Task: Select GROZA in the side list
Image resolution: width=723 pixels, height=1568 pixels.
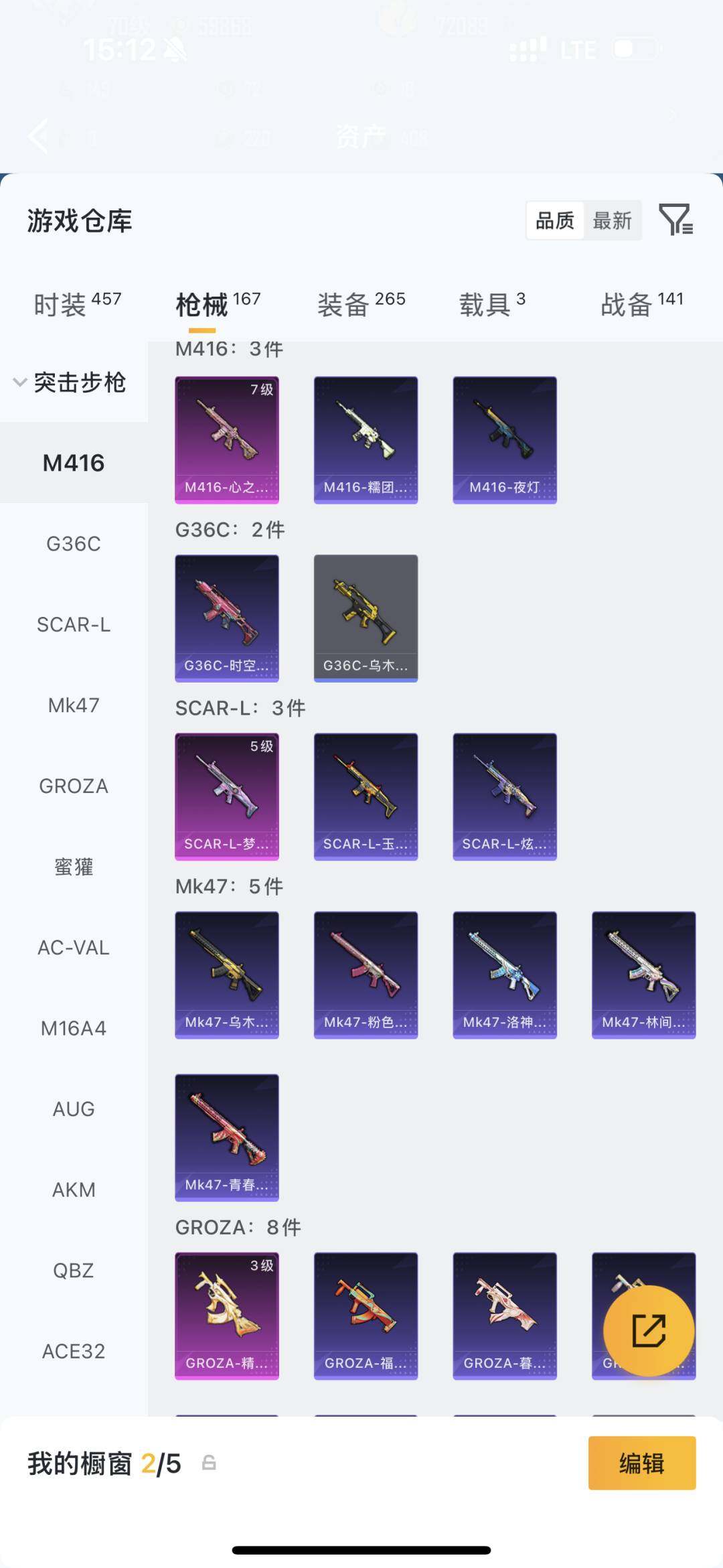Action: point(74,786)
